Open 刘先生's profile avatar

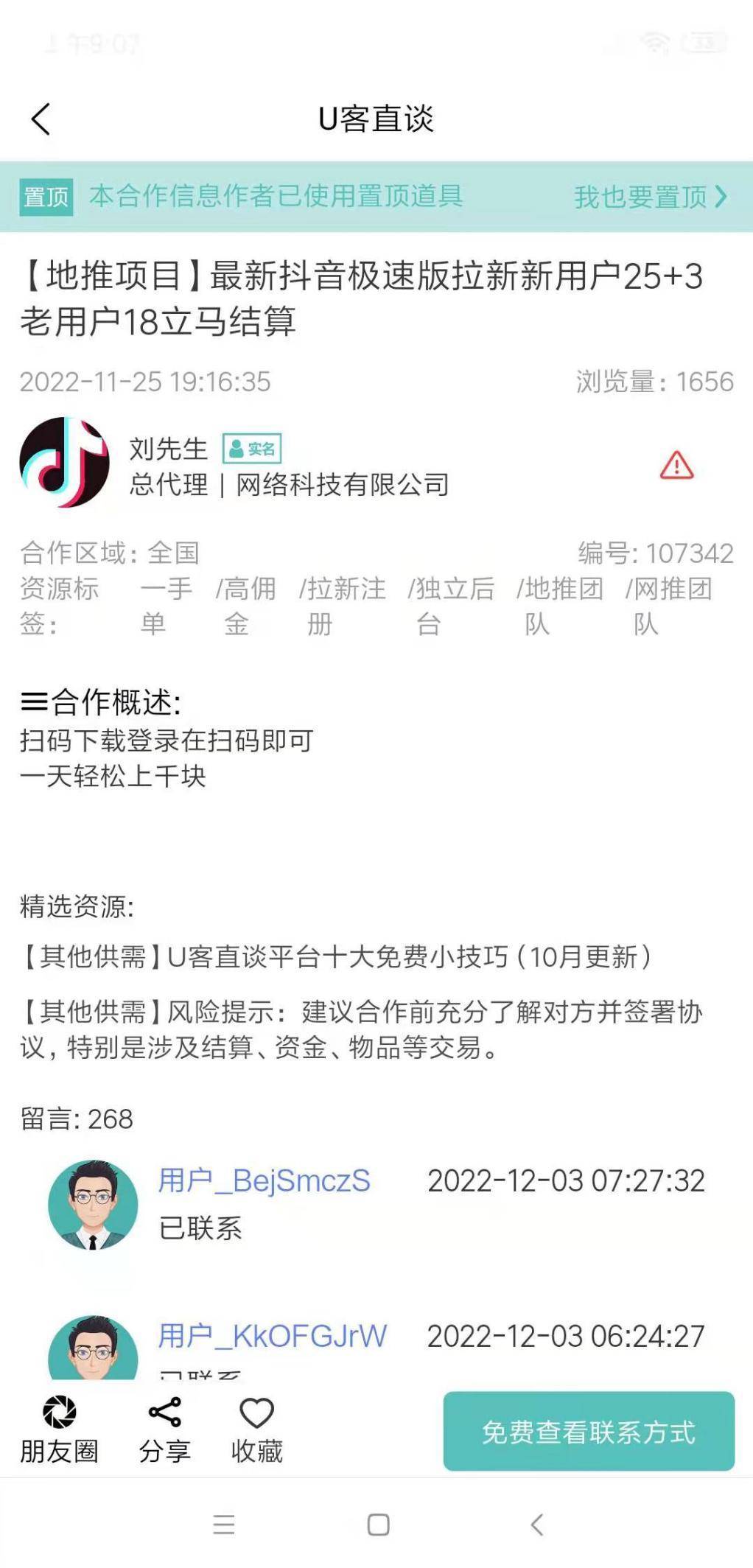click(x=65, y=463)
